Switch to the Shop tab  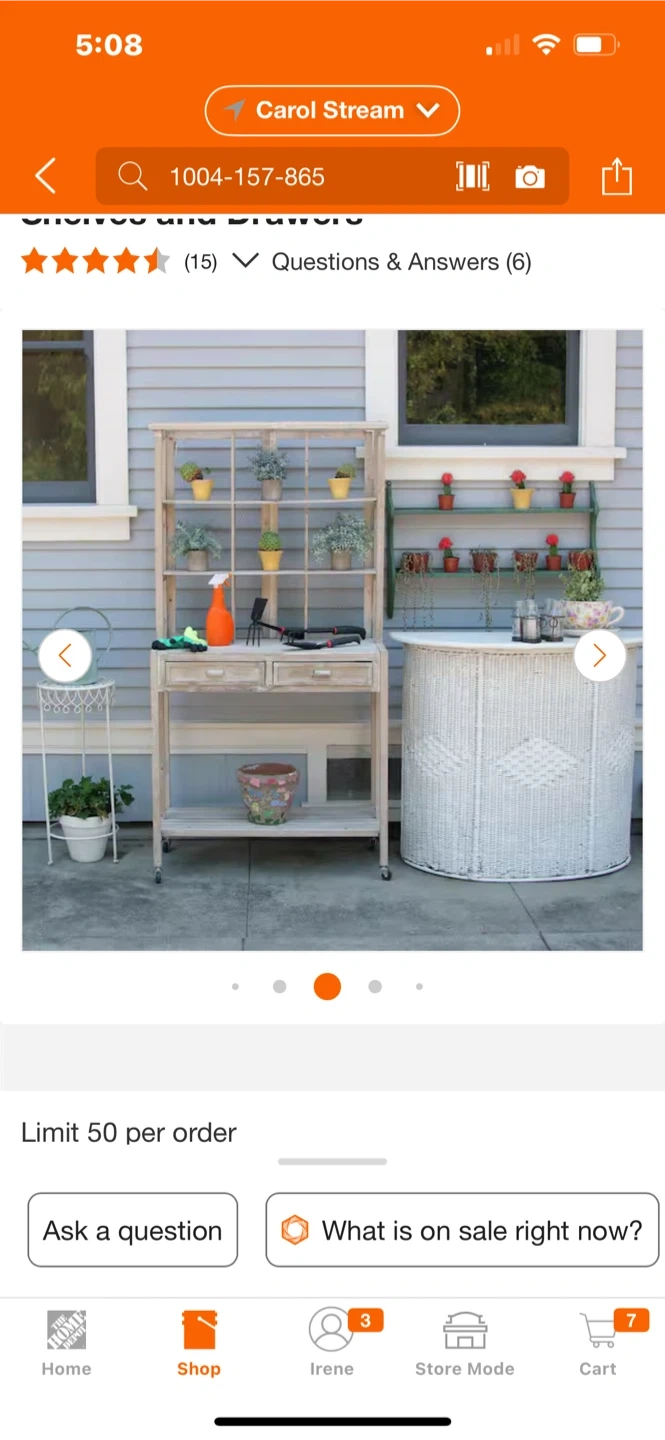tap(199, 1343)
